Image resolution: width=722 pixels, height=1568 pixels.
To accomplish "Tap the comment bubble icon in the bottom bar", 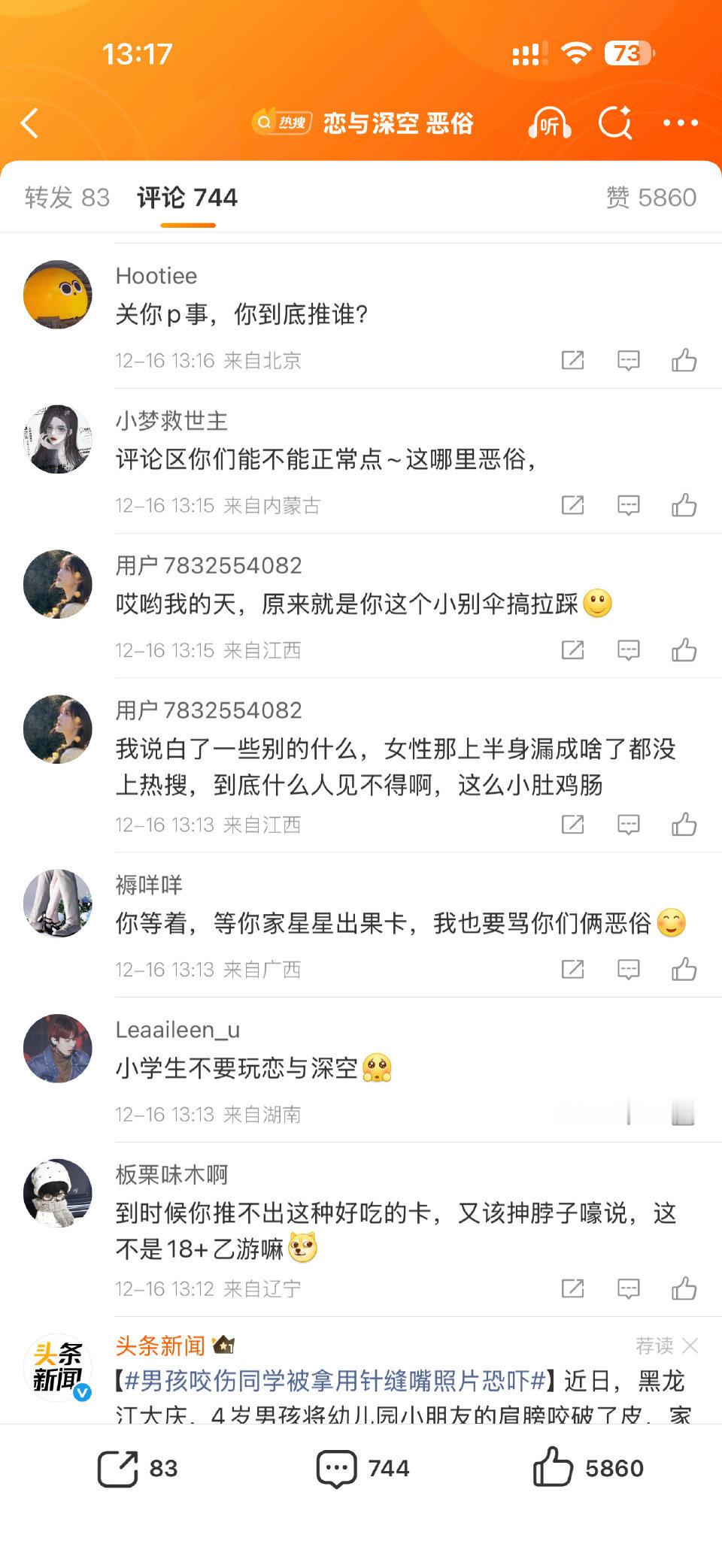I will tap(340, 1471).
